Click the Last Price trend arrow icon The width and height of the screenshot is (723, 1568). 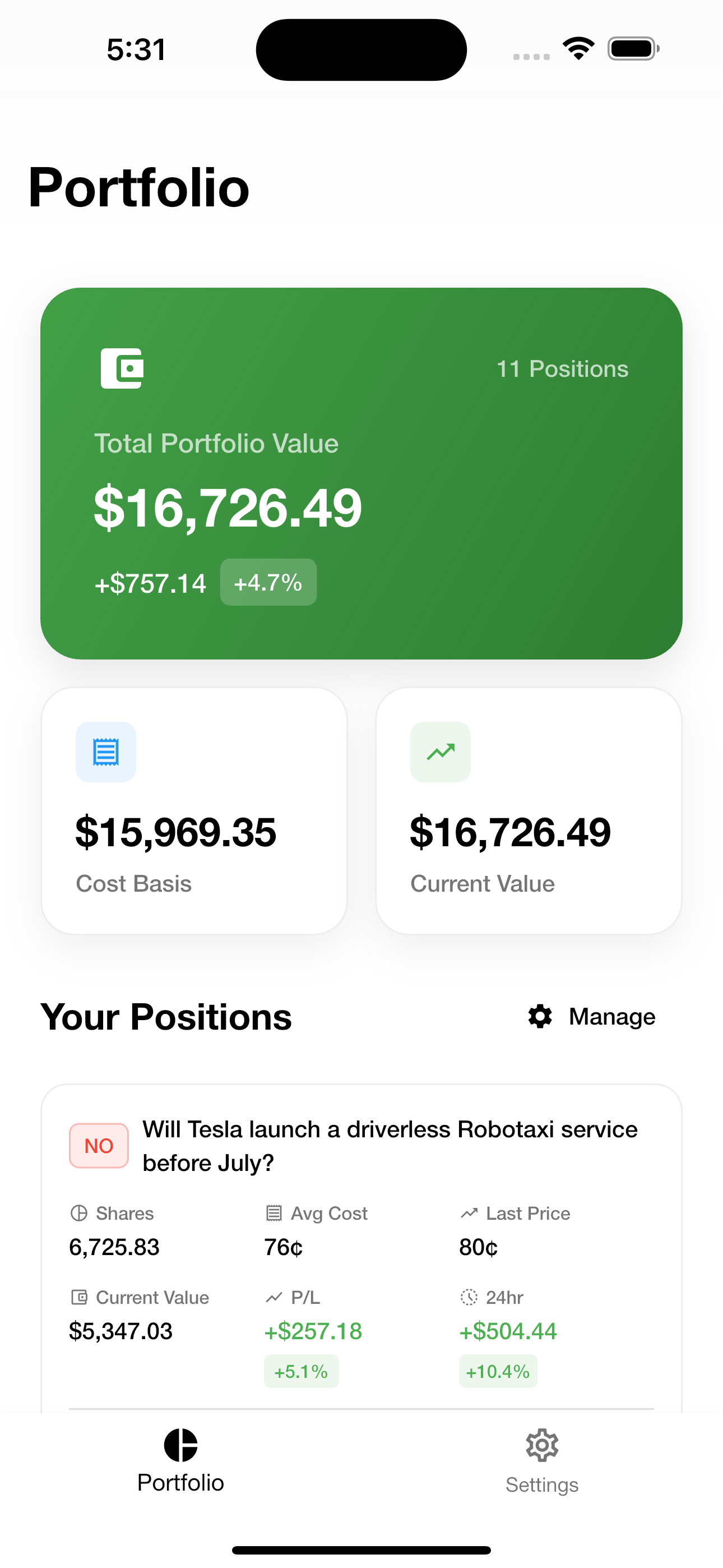pyautogui.click(x=468, y=1213)
